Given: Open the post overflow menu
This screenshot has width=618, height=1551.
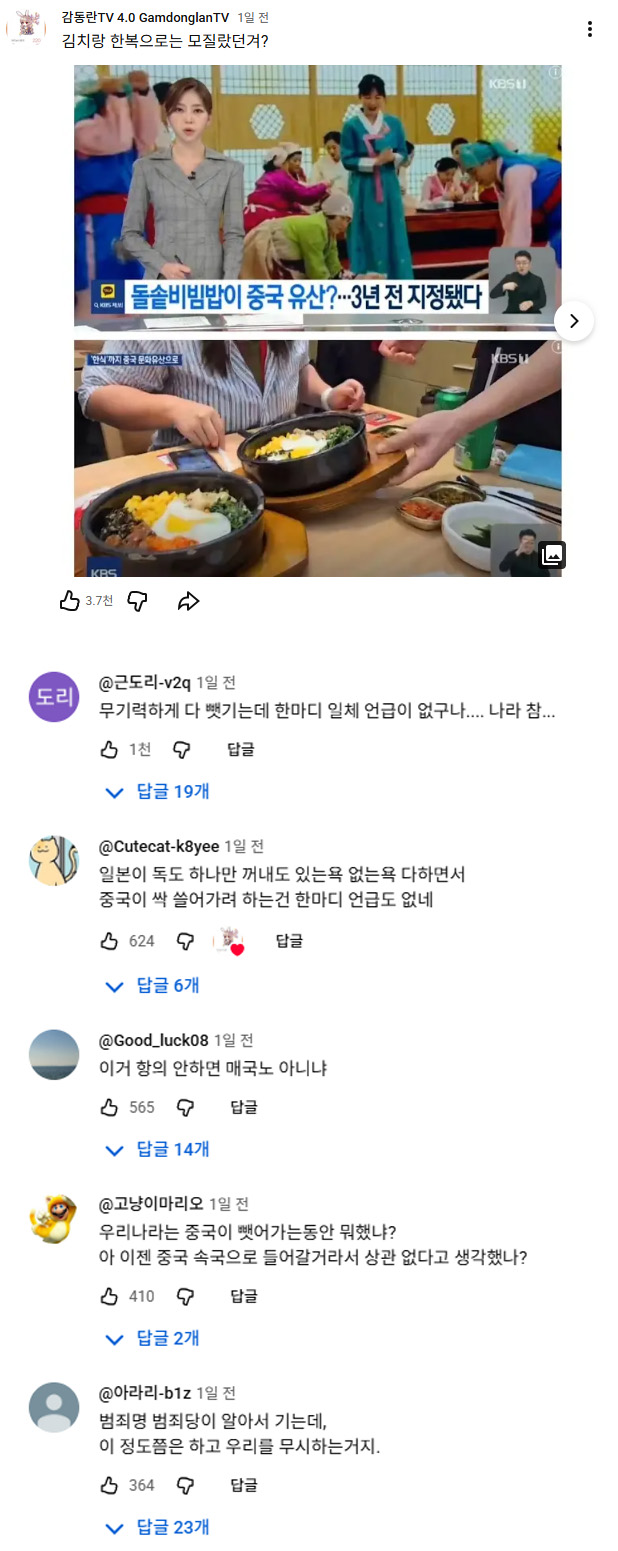Looking at the screenshot, I should point(590,29).
